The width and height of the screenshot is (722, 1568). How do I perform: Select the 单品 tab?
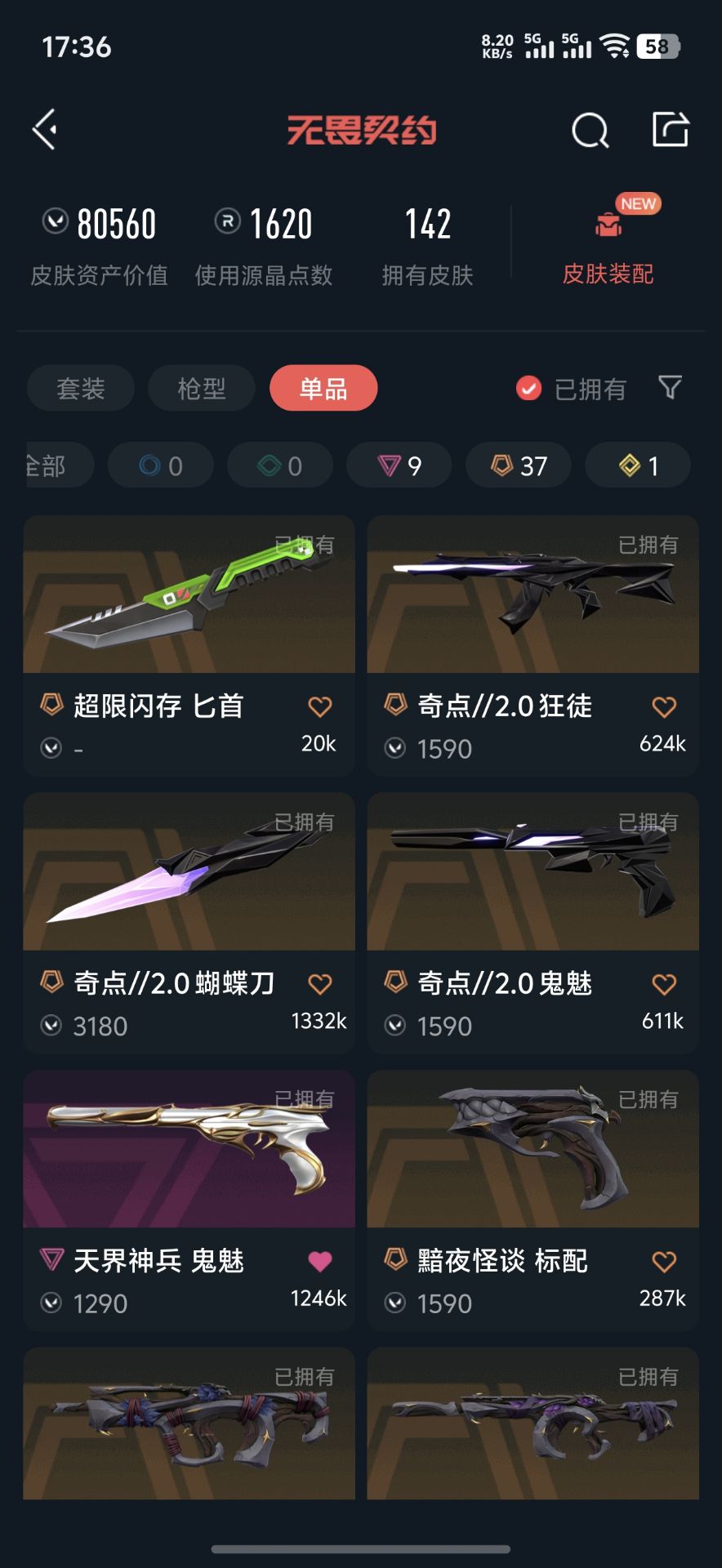pyautogui.click(x=323, y=388)
